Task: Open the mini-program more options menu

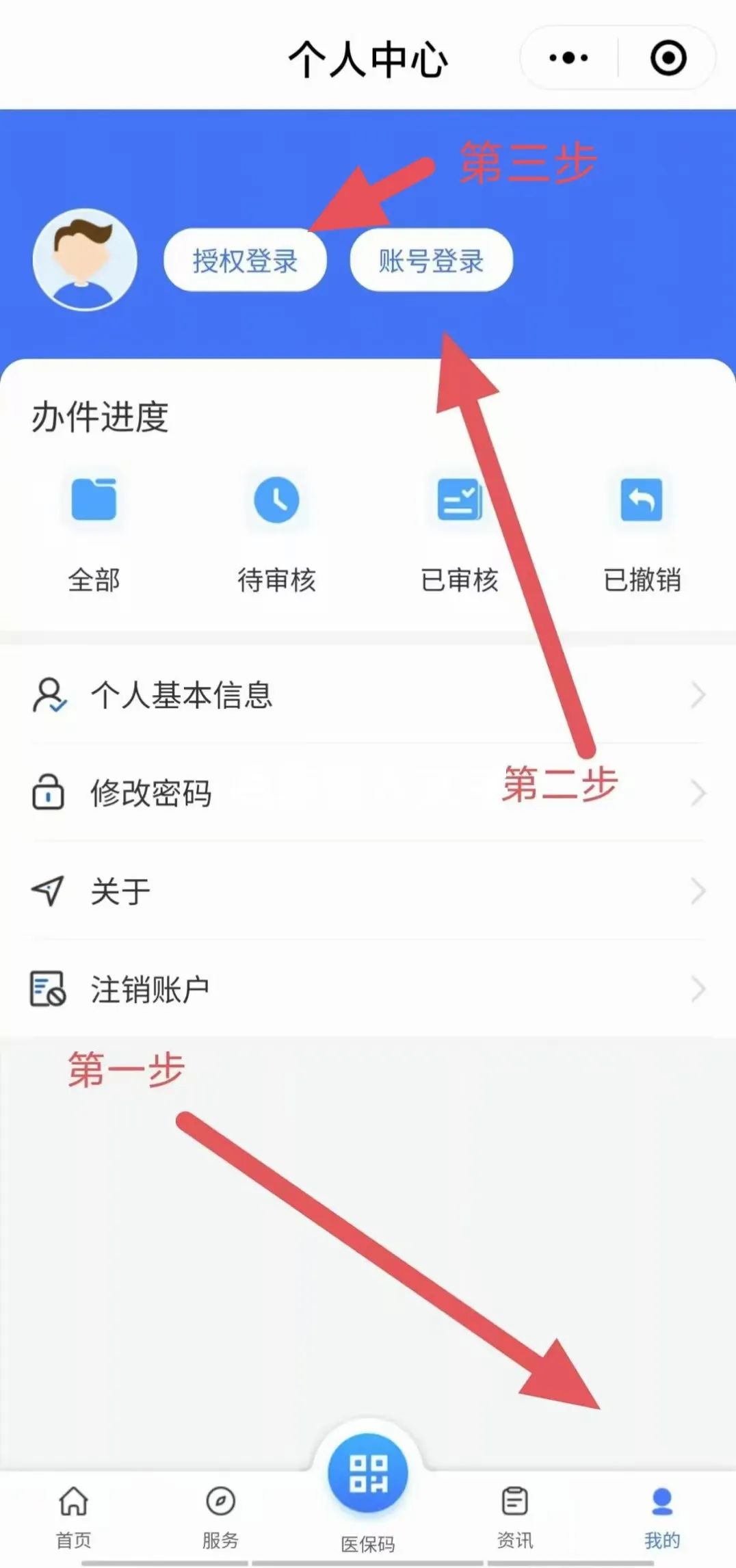Action: click(568, 58)
